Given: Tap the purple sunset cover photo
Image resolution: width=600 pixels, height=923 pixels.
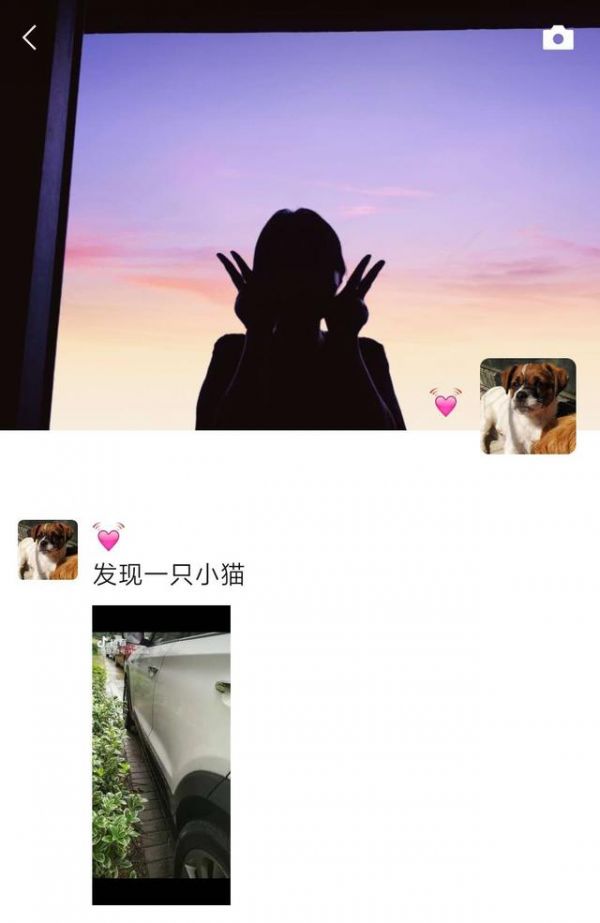Looking at the screenshot, I should [x=300, y=180].
